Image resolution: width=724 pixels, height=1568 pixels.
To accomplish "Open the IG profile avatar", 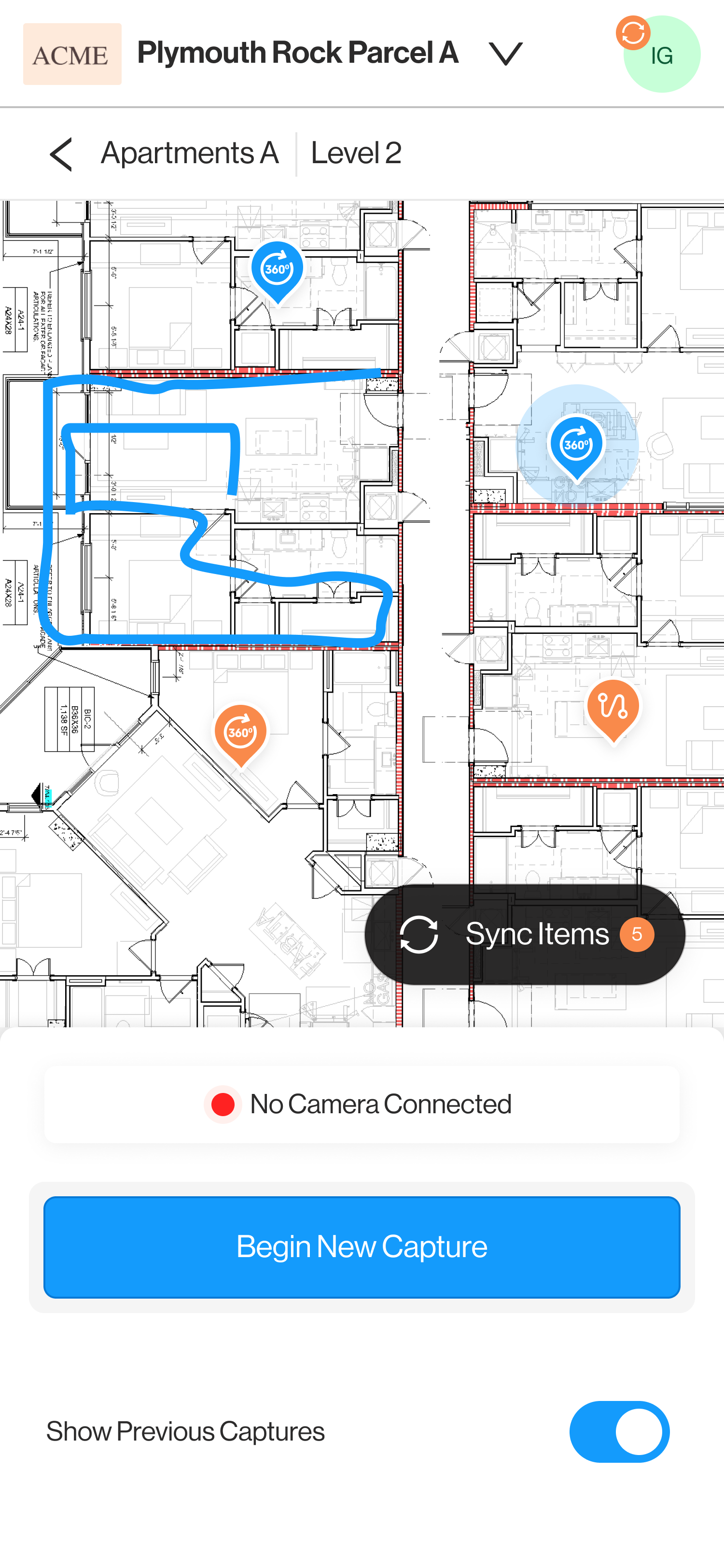I will click(661, 56).
